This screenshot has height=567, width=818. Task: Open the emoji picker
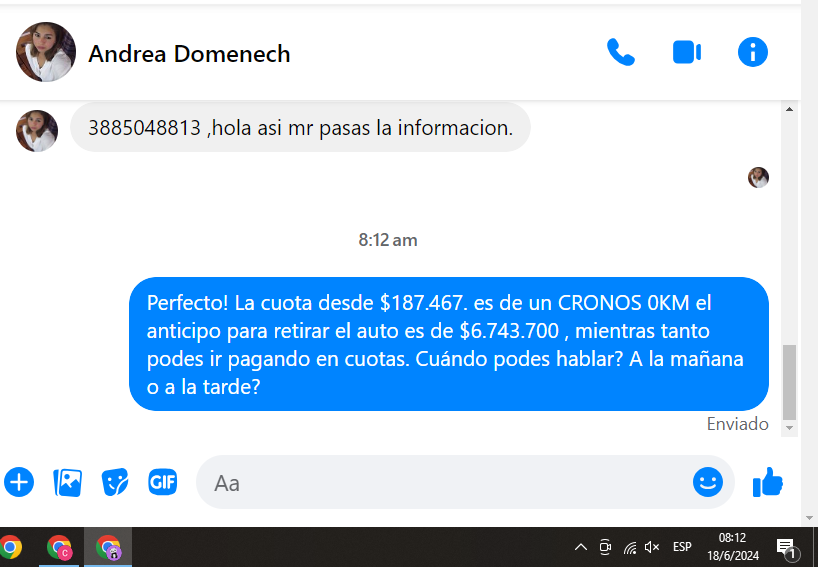707,482
